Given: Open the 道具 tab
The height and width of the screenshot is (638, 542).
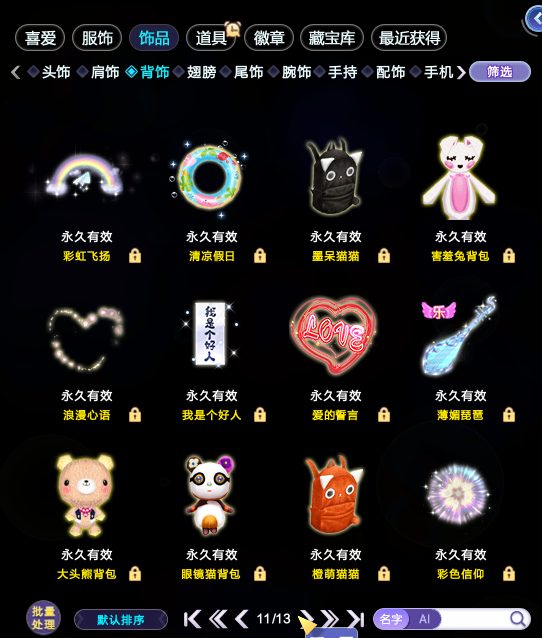Looking at the screenshot, I should click(211, 38).
